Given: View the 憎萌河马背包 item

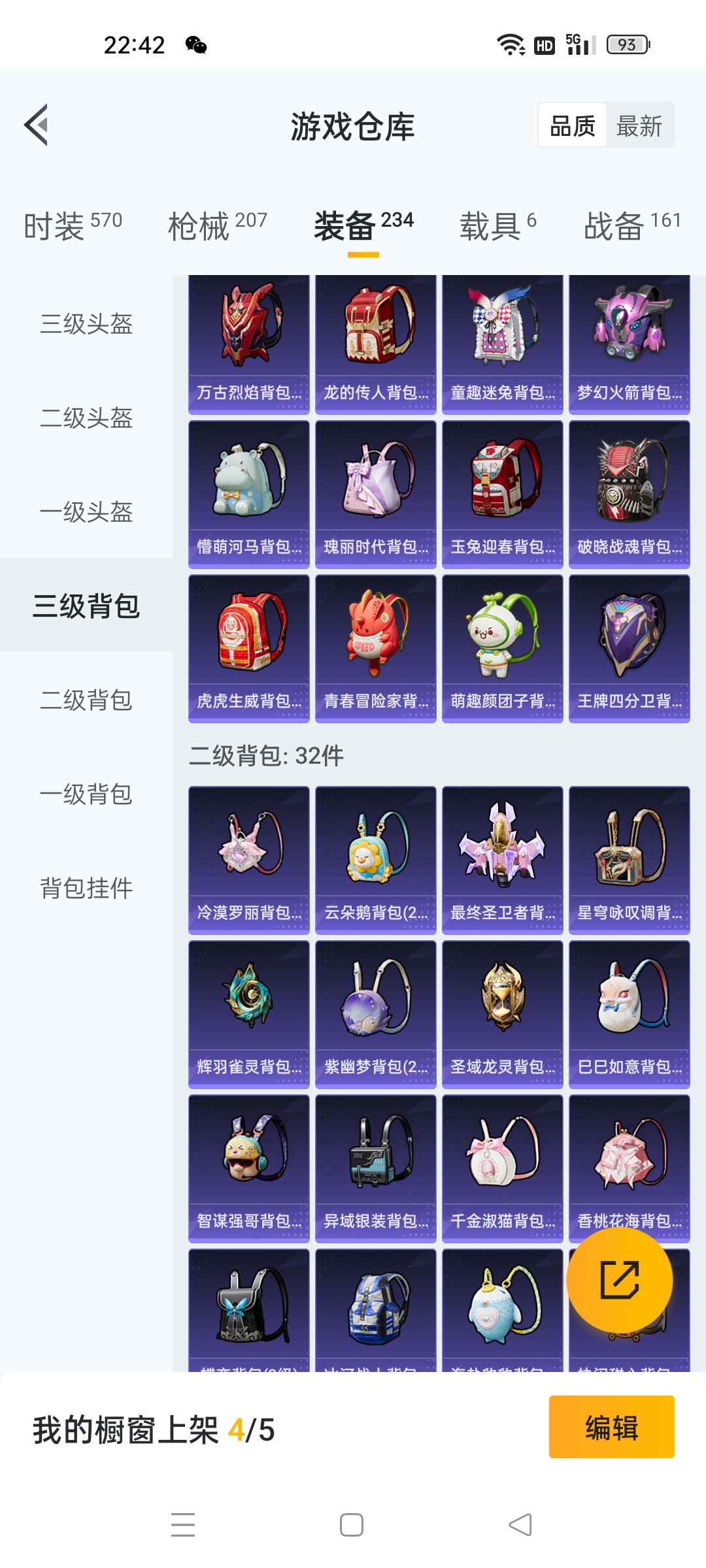Looking at the screenshot, I should coord(248,495).
